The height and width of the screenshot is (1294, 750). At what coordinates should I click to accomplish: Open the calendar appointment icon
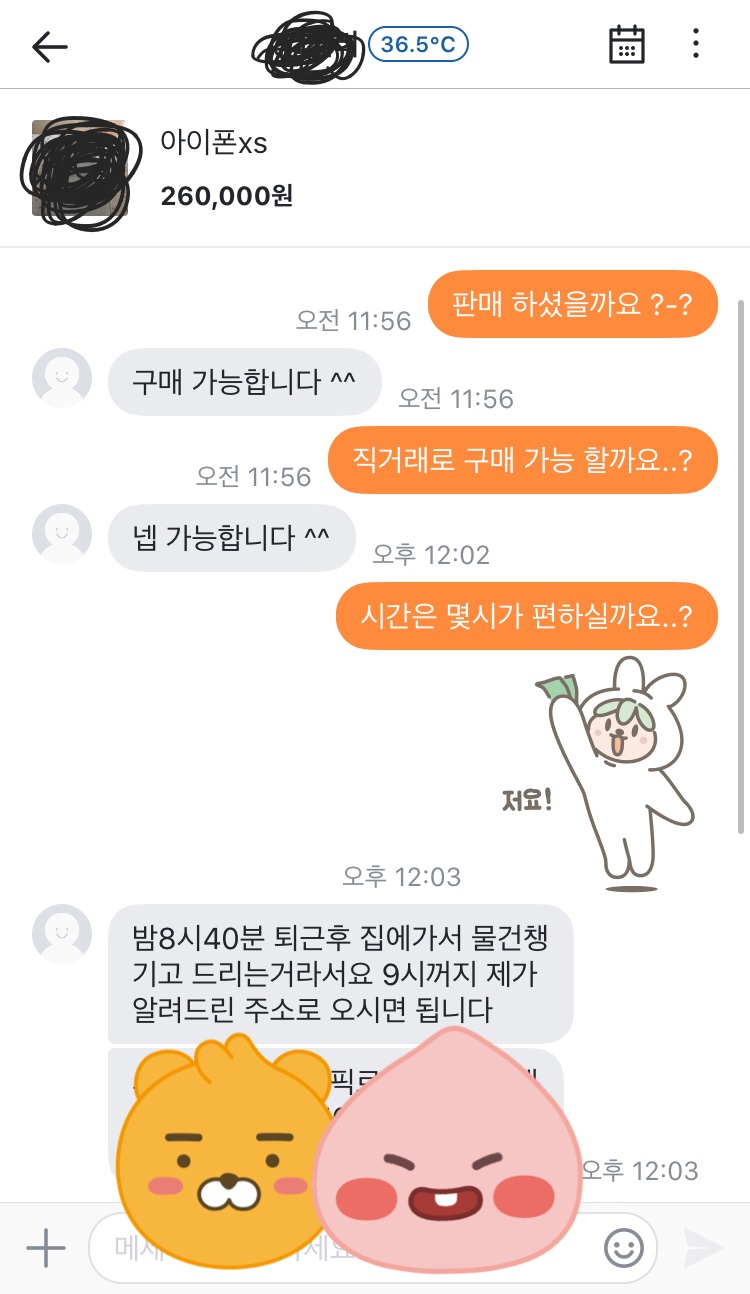tap(627, 44)
